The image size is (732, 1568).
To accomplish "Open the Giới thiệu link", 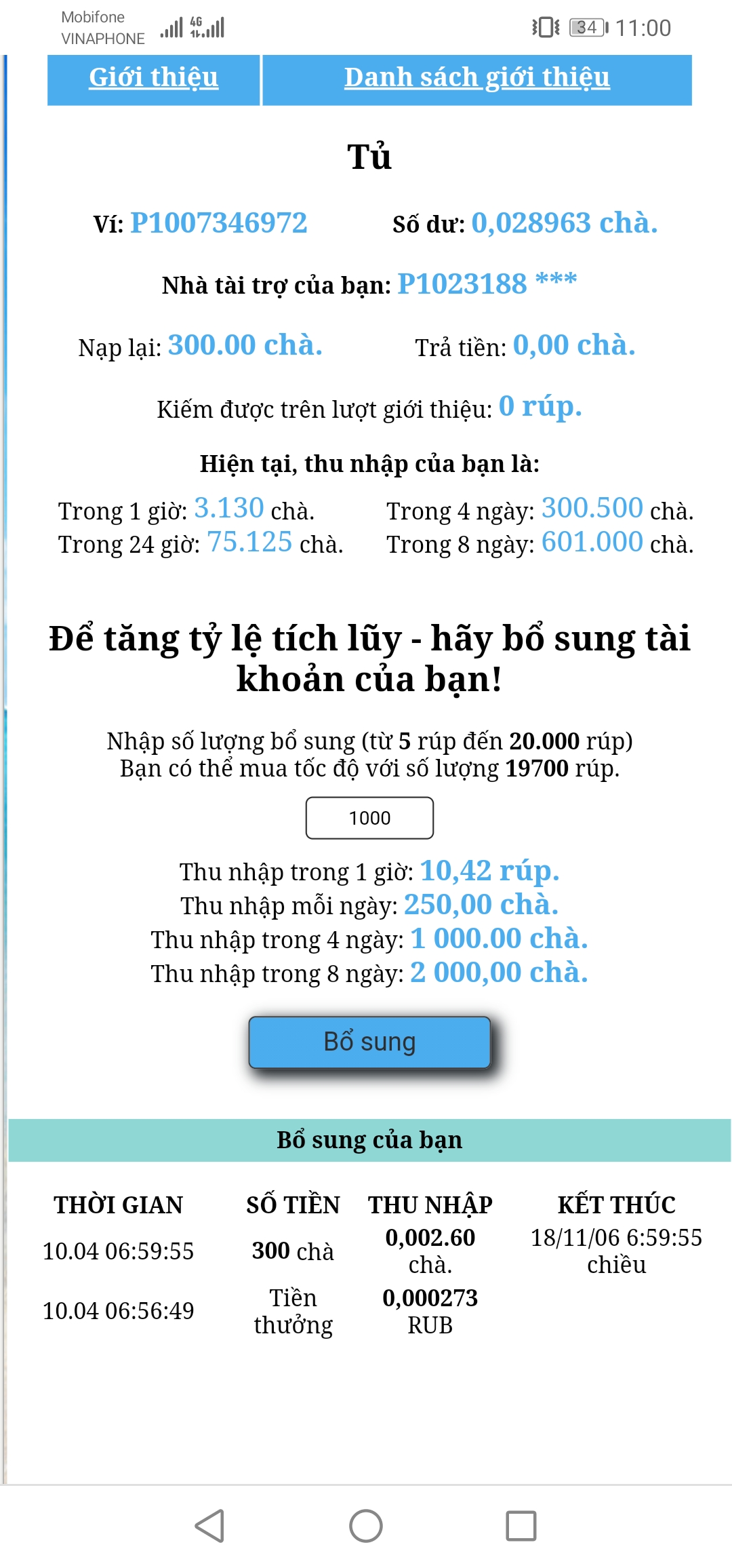I will click(x=154, y=78).
